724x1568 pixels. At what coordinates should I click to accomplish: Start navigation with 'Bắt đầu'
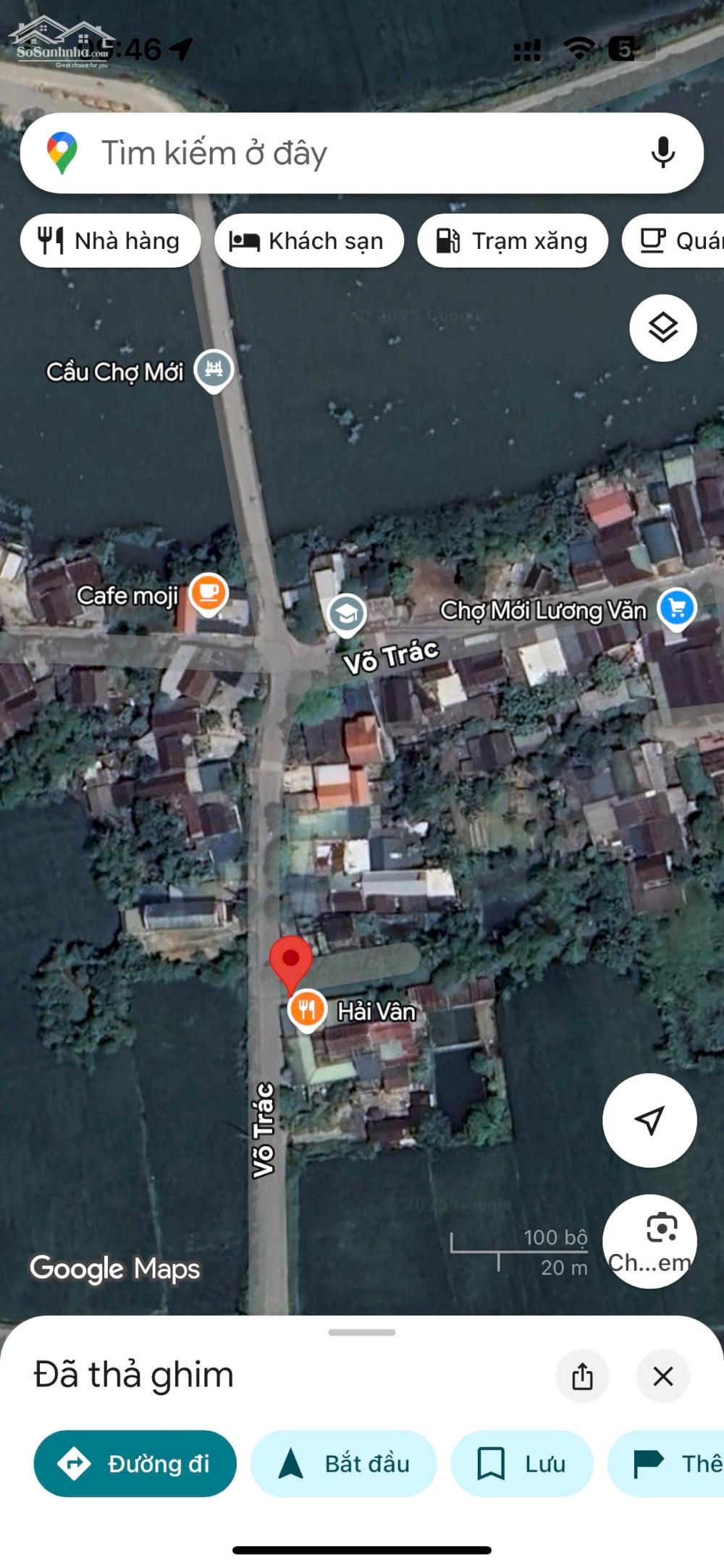(344, 1464)
